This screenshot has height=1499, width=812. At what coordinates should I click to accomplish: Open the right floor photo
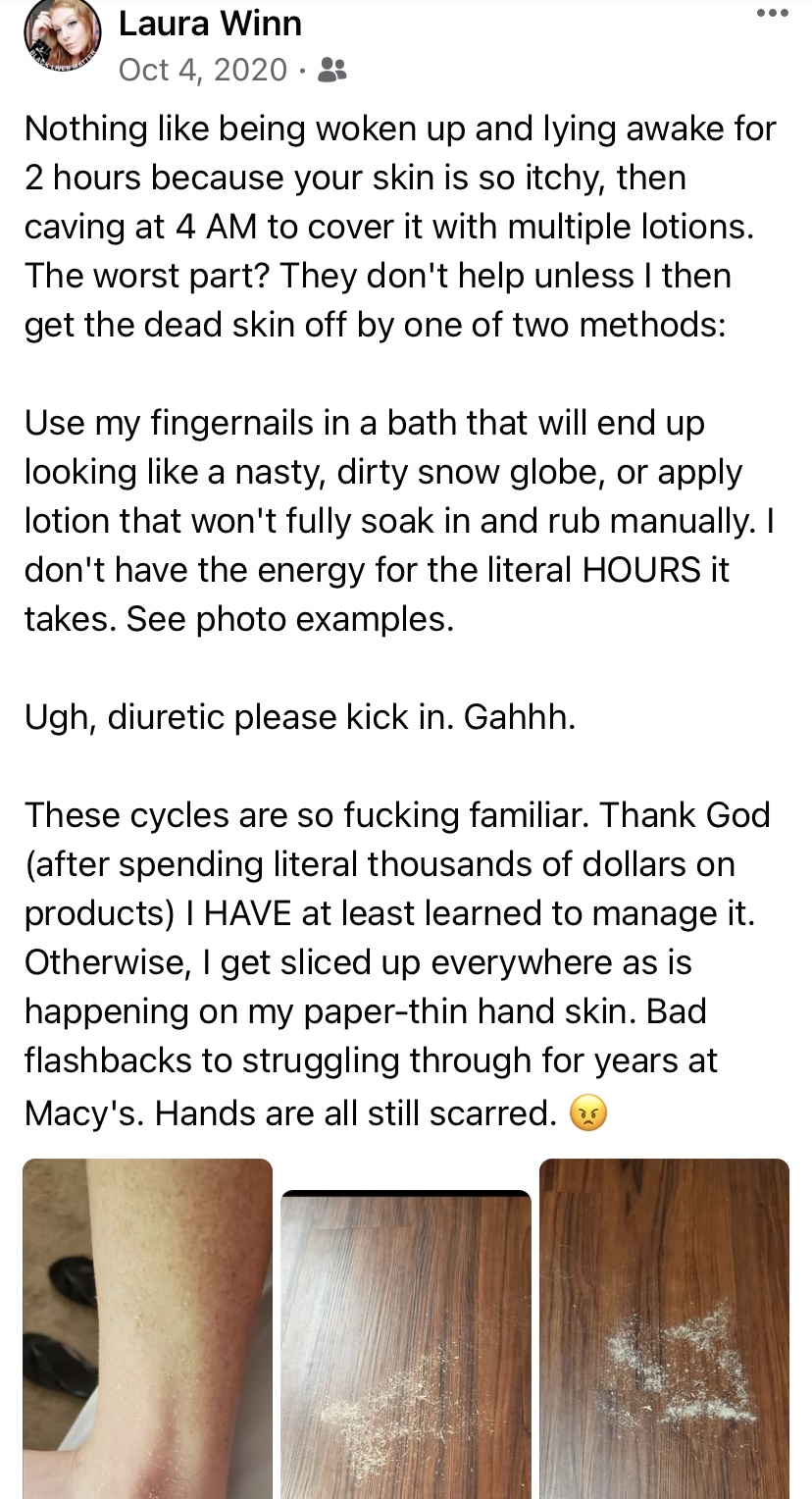pyautogui.click(x=664, y=1328)
